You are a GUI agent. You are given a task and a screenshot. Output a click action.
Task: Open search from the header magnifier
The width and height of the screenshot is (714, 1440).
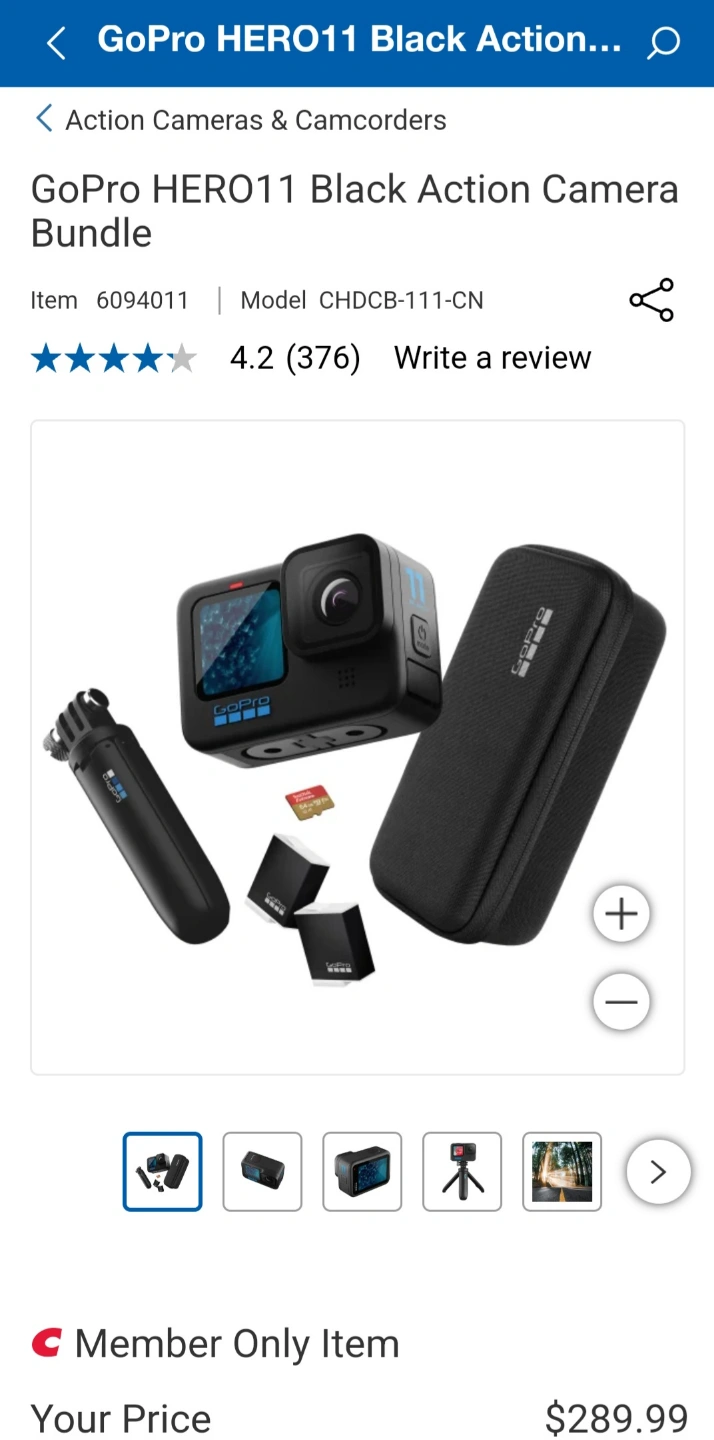(662, 43)
